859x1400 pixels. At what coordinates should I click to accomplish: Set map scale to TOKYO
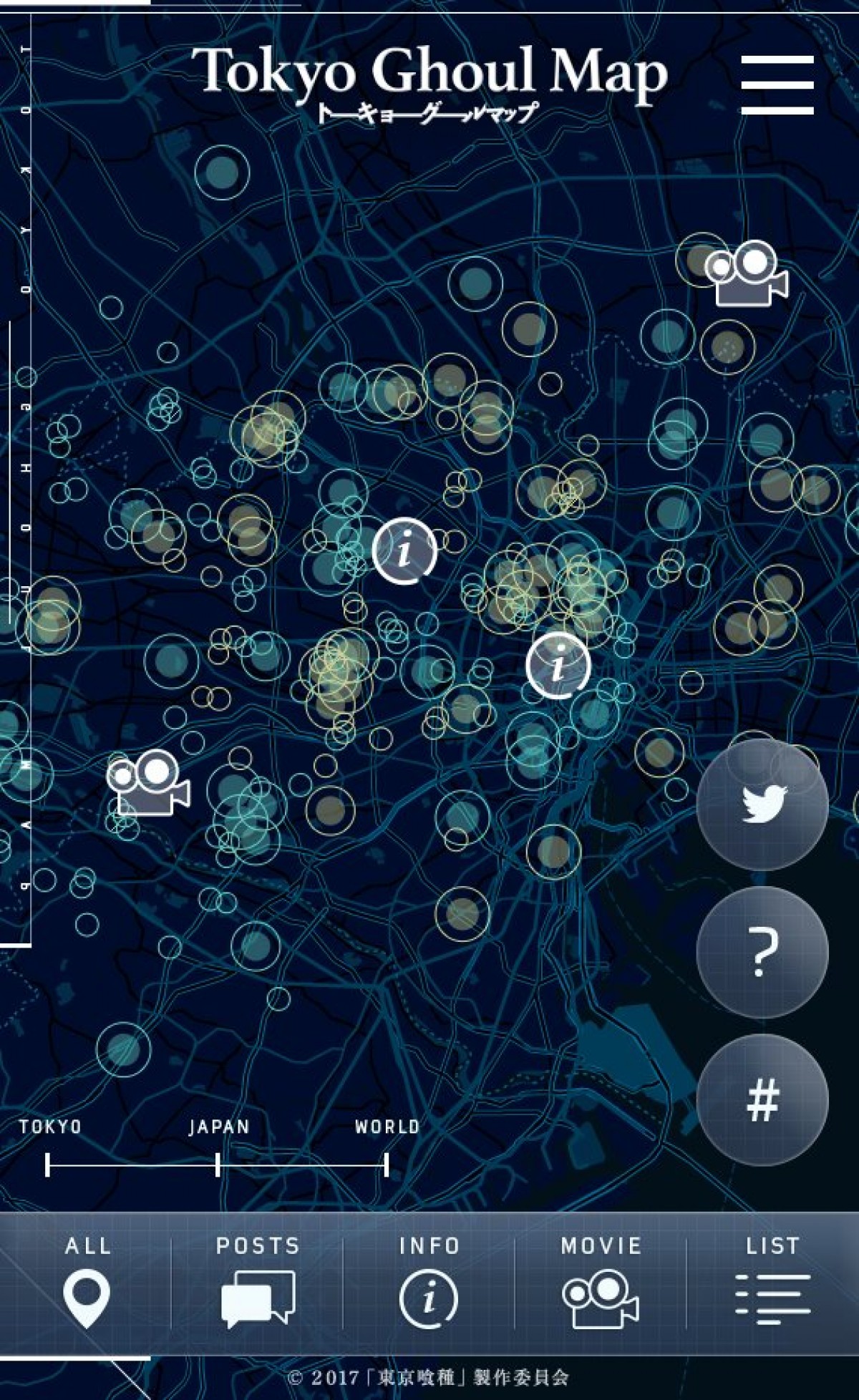[48, 1165]
